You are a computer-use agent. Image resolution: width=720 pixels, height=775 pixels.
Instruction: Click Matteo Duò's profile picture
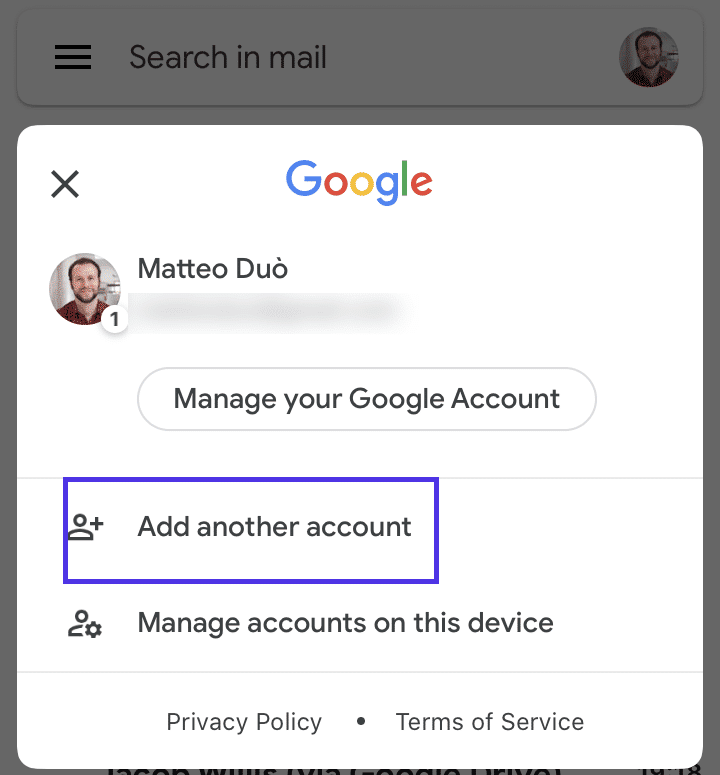pos(85,288)
